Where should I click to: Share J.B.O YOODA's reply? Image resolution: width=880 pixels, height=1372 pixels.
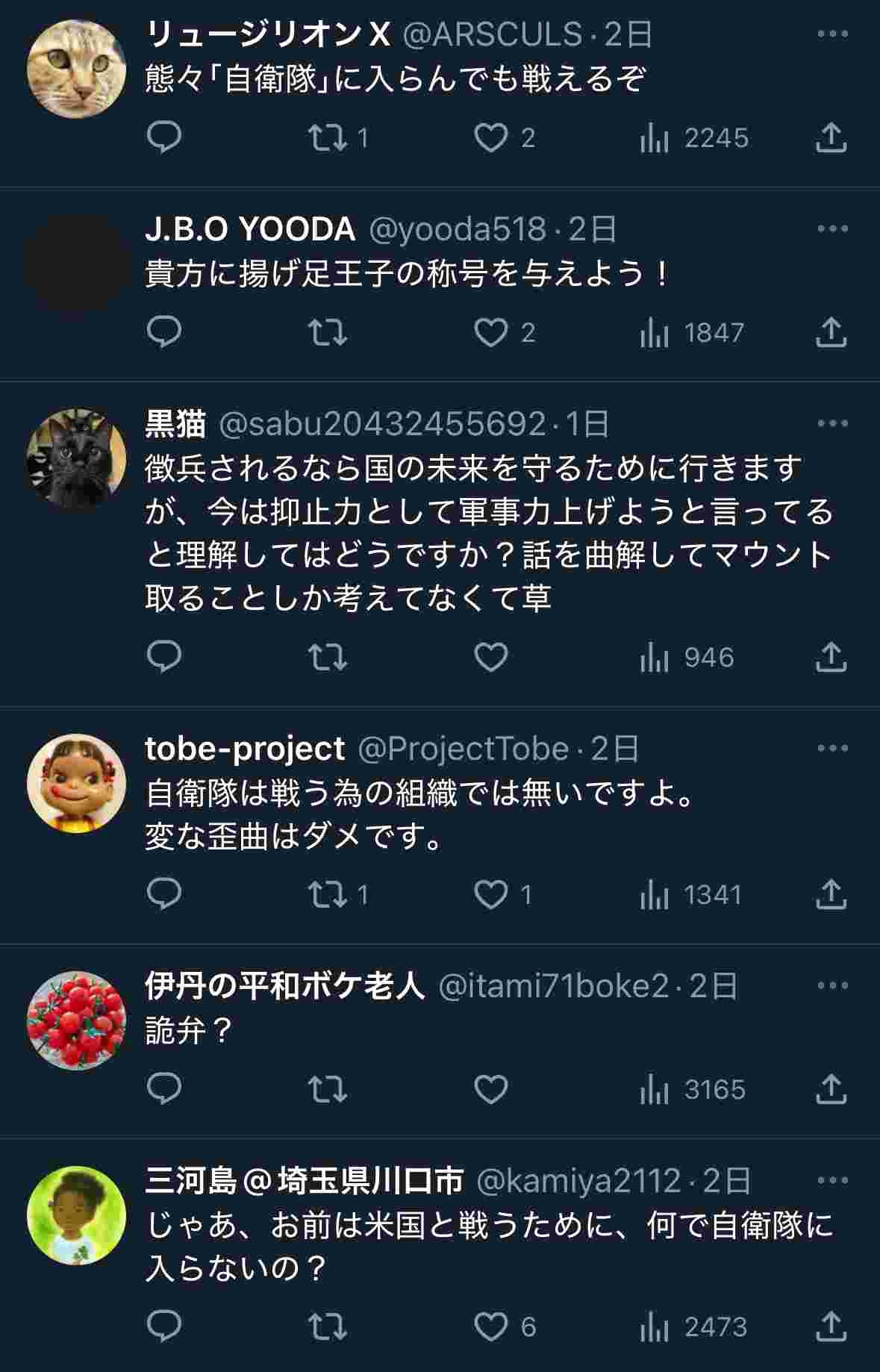830,332
